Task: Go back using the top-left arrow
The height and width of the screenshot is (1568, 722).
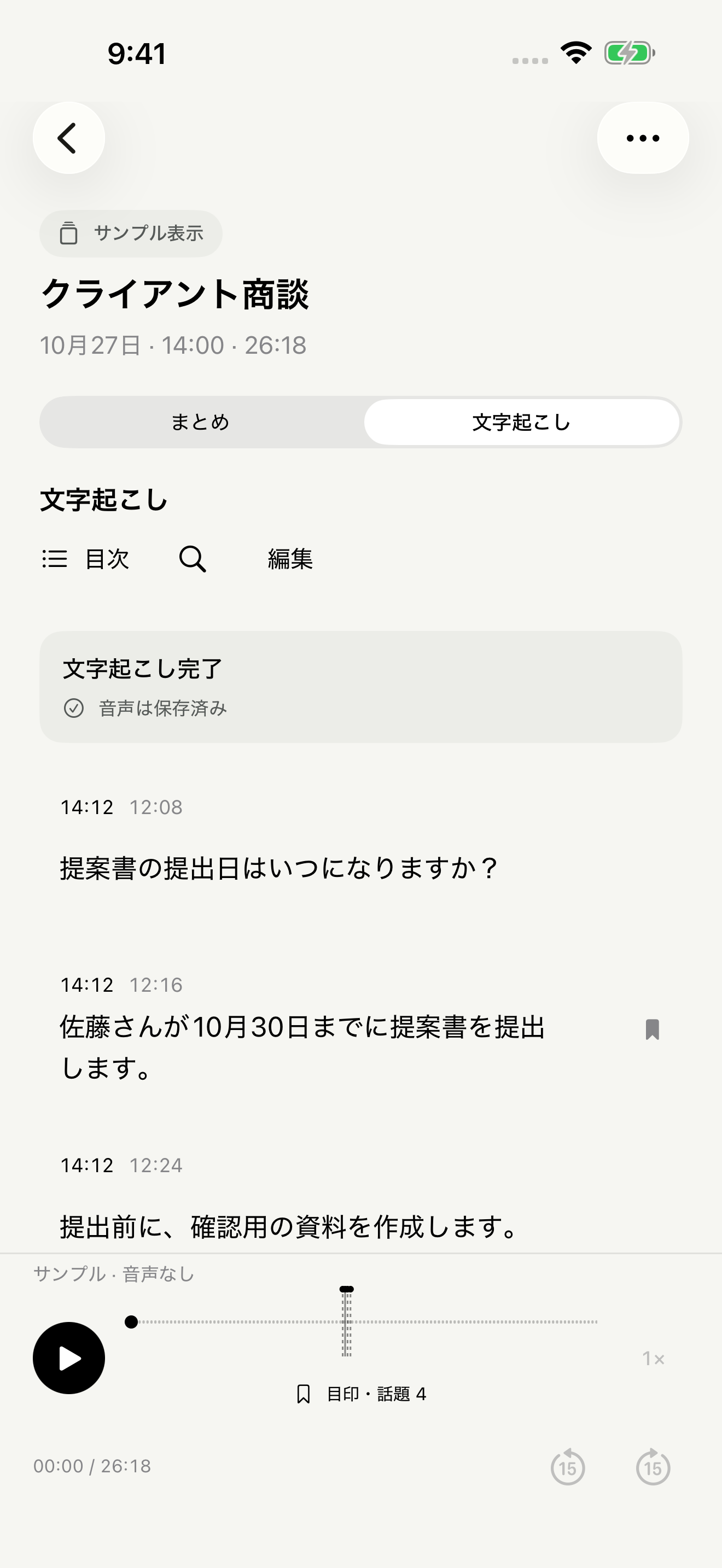Action: pos(69,138)
